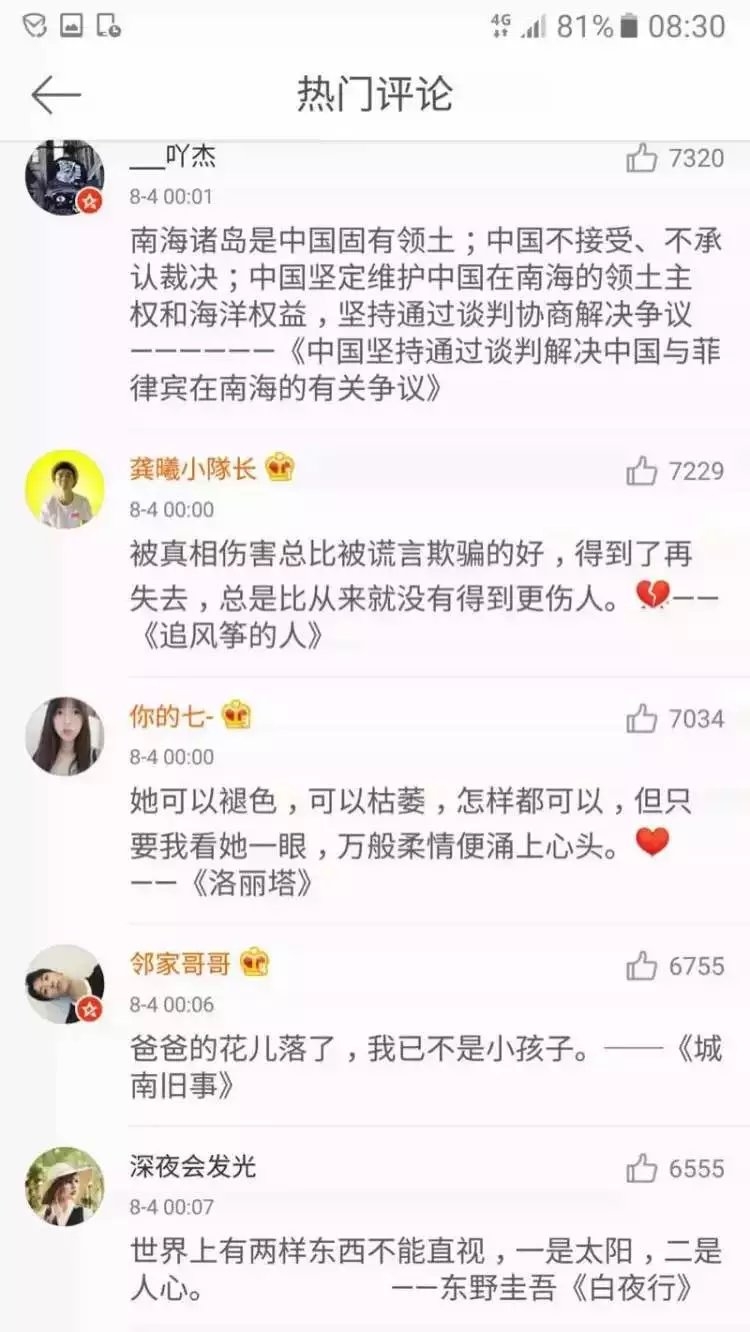
Task: Open __吖杰's profile avatar
Action: pos(64,176)
